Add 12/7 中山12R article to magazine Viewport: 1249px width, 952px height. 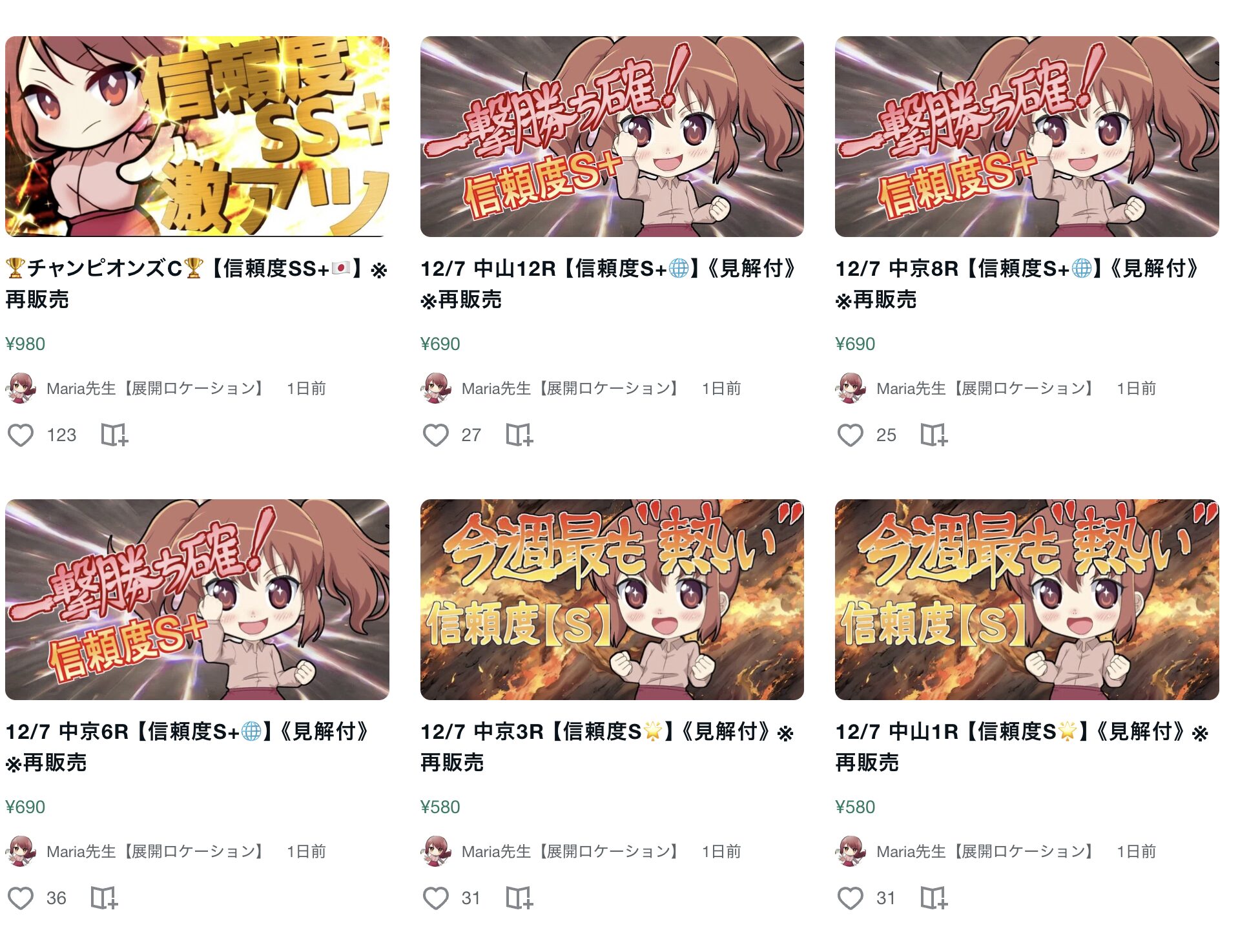519,435
